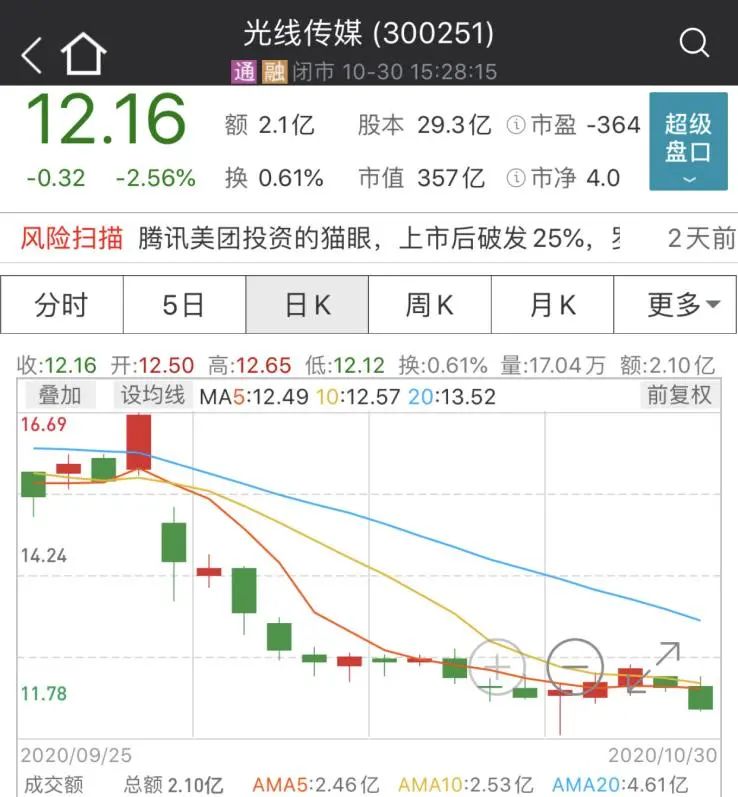Tap the 叠加 overlay button
Image resolution: width=738 pixels, height=797 pixels.
(60, 395)
